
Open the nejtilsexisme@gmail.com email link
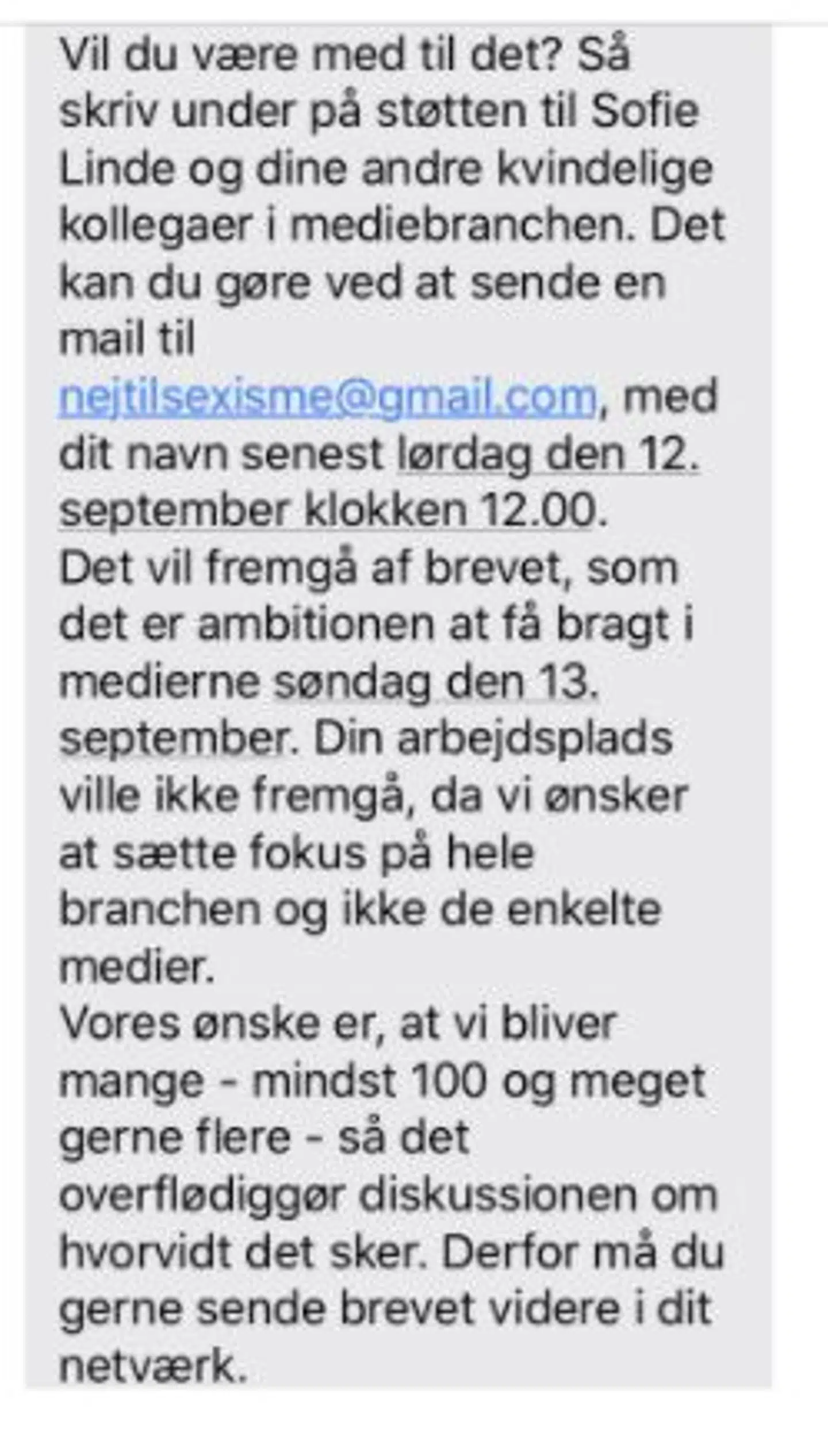[327, 398]
